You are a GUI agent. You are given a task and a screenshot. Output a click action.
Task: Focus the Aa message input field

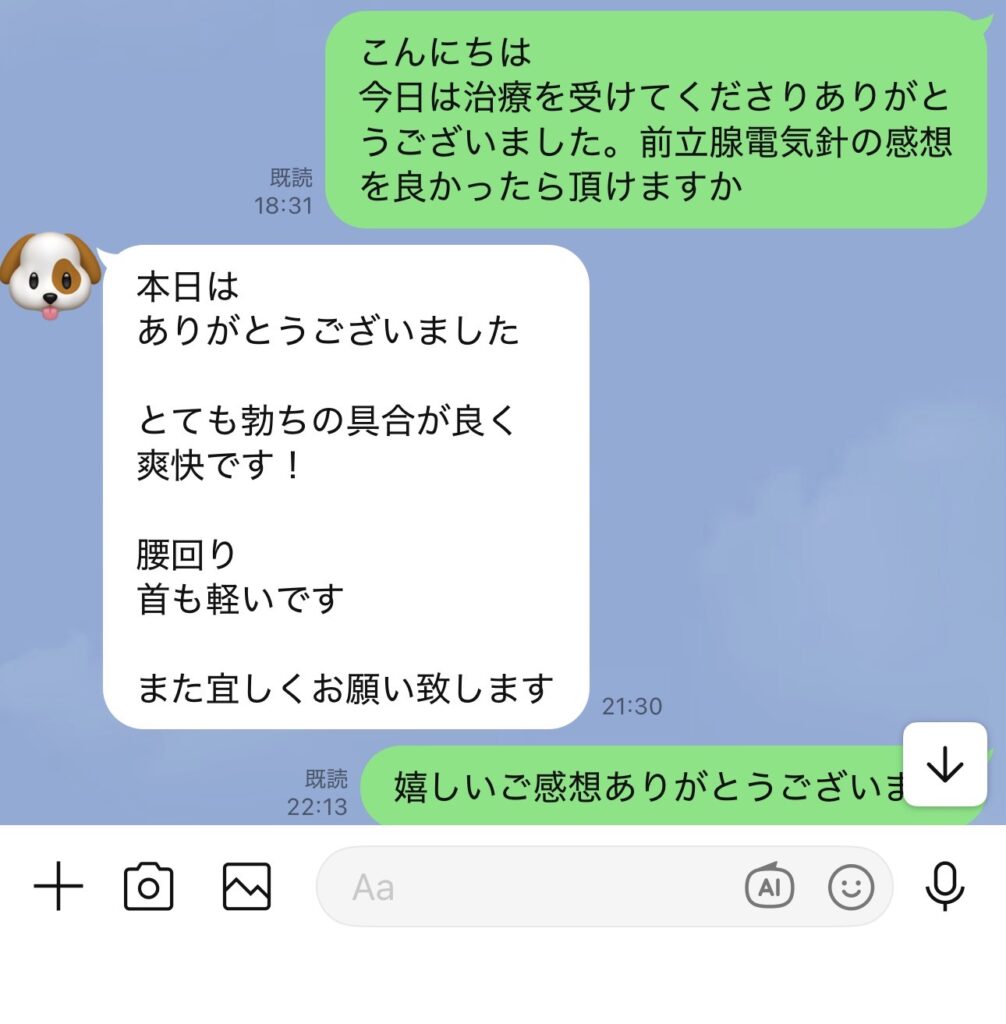530,887
